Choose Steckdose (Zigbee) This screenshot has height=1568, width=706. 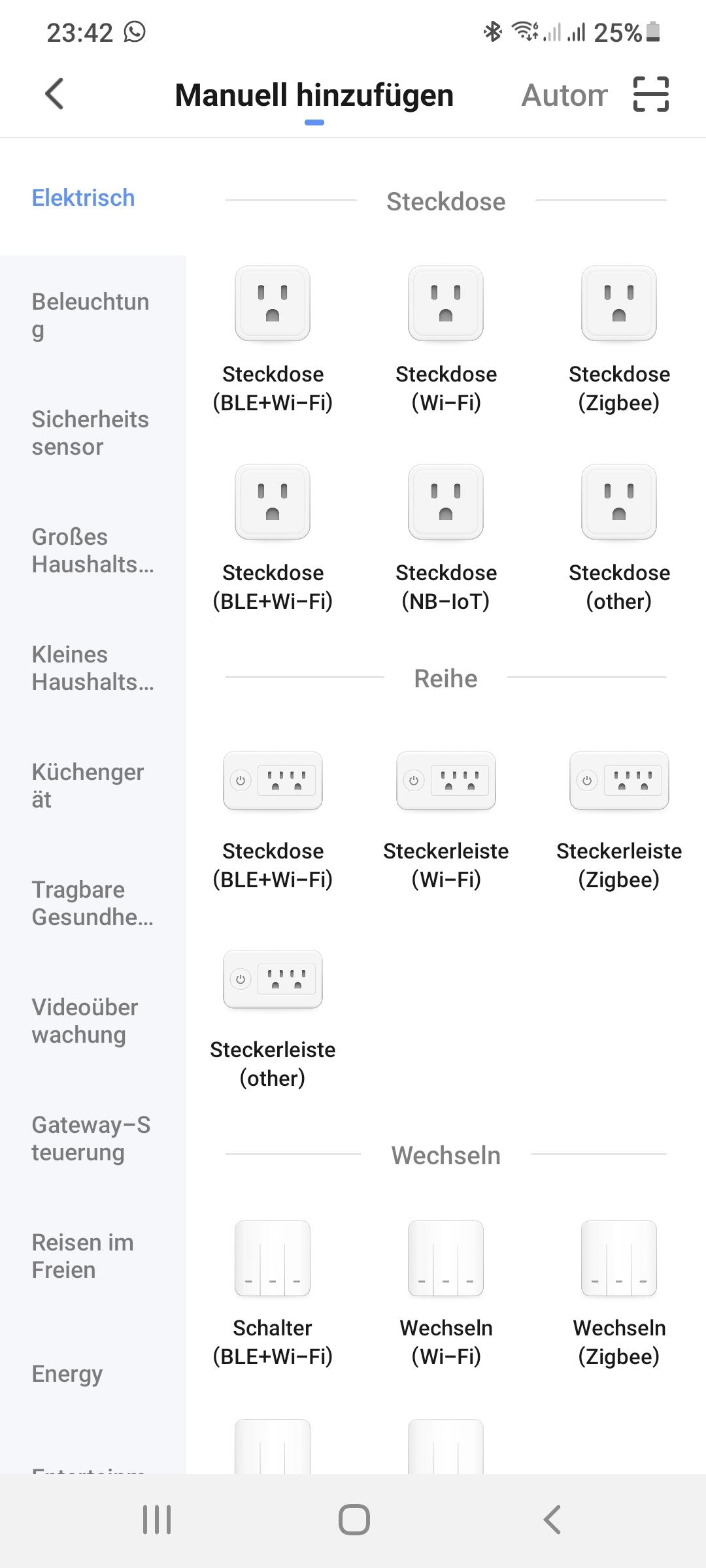(619, 340)
